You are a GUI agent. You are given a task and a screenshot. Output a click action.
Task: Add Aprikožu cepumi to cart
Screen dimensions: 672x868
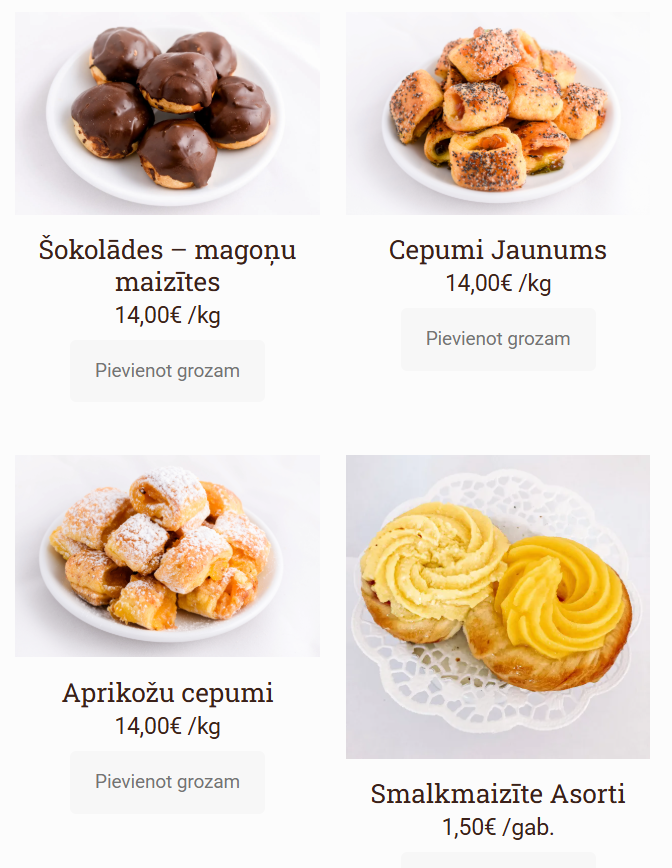click(167, 782)
